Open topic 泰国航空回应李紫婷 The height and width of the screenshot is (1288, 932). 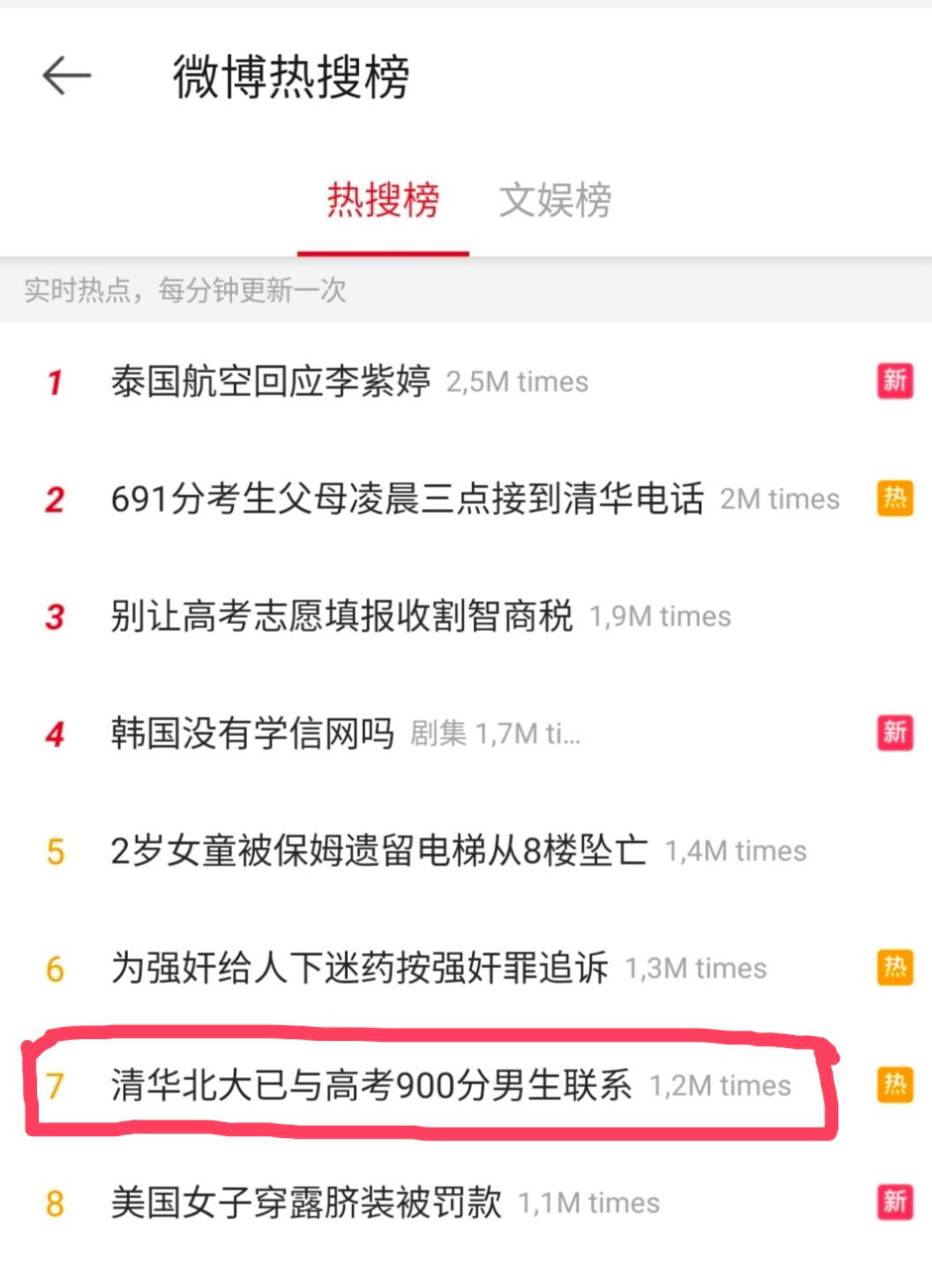pyautogui.click(x=269, y=381)
